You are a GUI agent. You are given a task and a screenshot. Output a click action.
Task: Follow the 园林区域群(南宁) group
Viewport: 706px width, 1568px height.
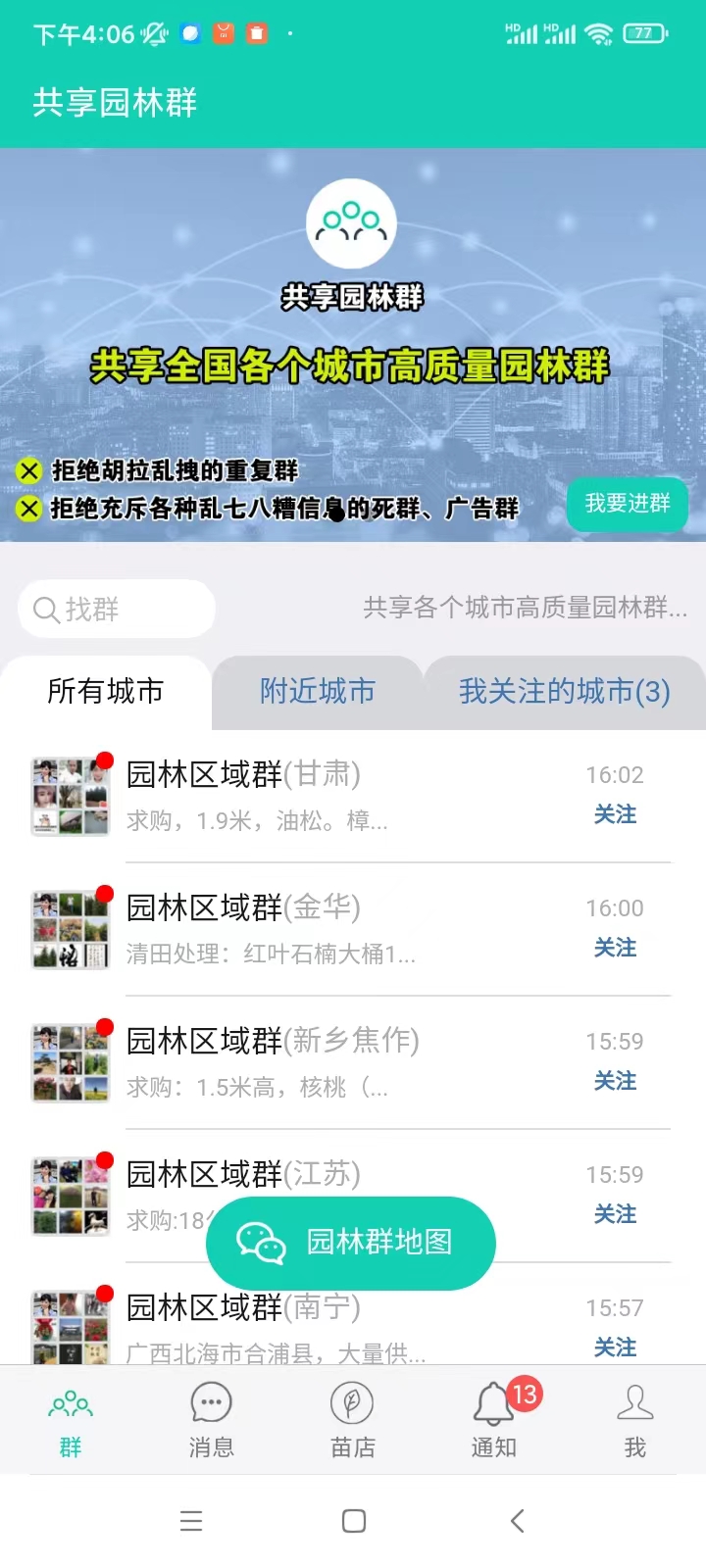615,1347
